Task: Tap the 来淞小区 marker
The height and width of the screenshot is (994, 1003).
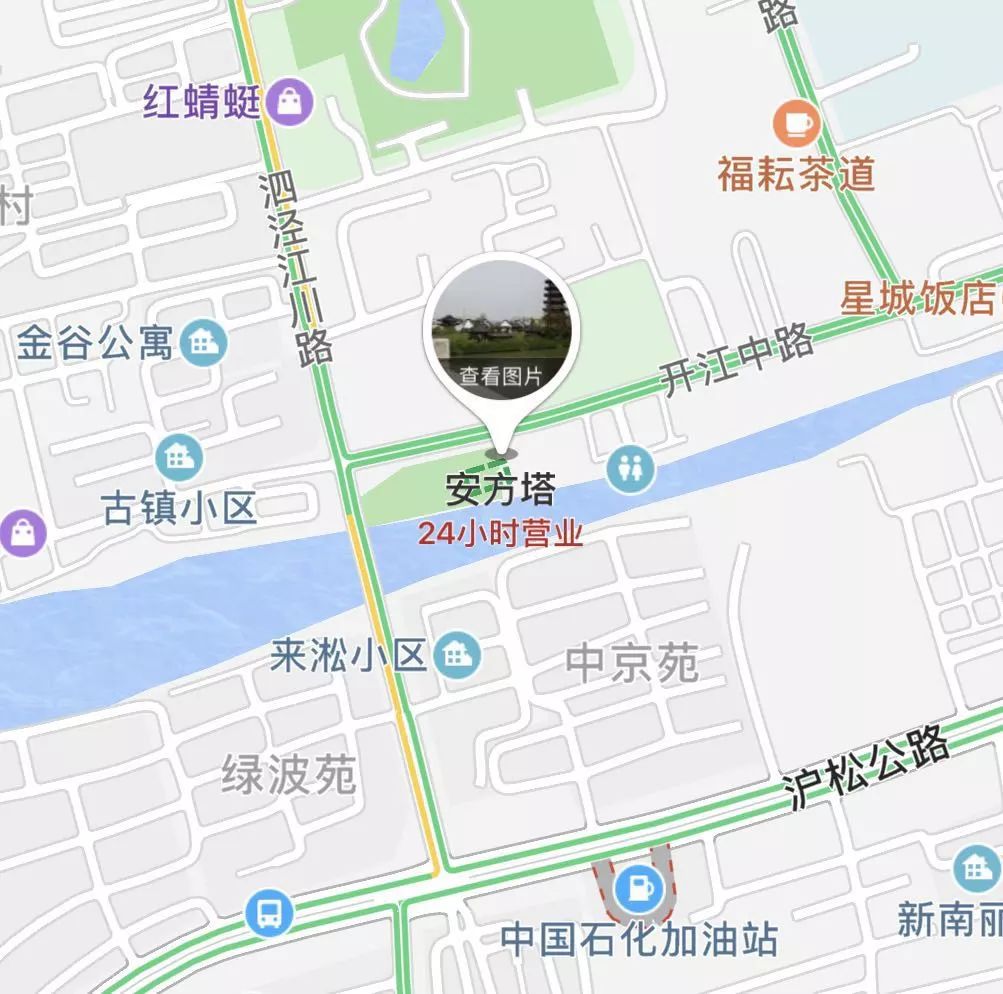Action: [458, 656]
